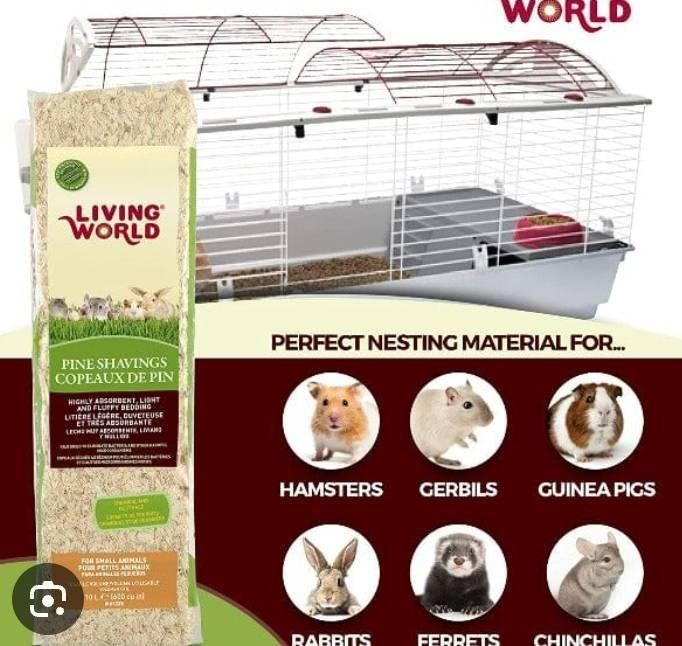
Task: Open the visual search lens icon
Action: point(47,598)
